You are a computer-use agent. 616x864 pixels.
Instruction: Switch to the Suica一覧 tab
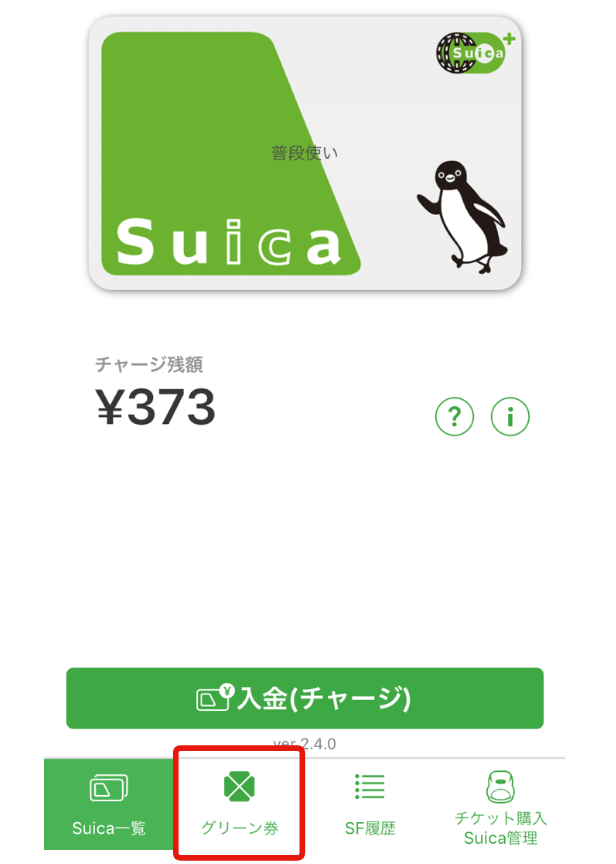(x=109, y=804)
